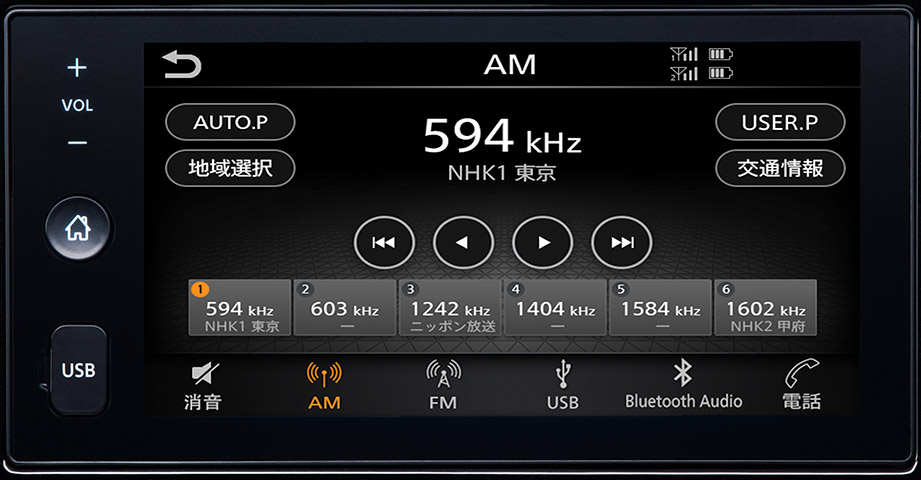Go back with the return arrow
The image size is (921, 480).
182,66
